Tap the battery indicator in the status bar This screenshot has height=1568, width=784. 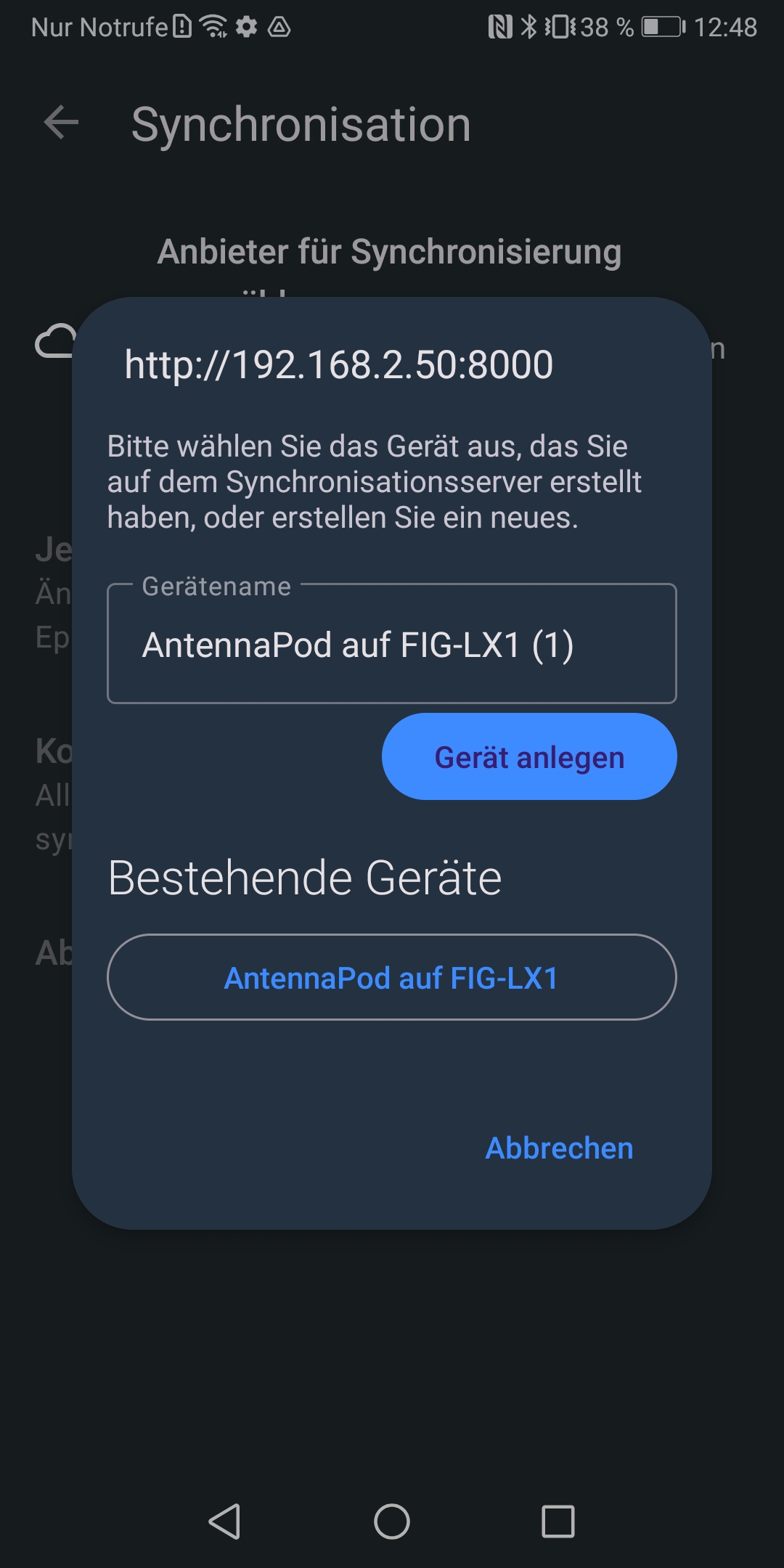(x=661, y=28)
